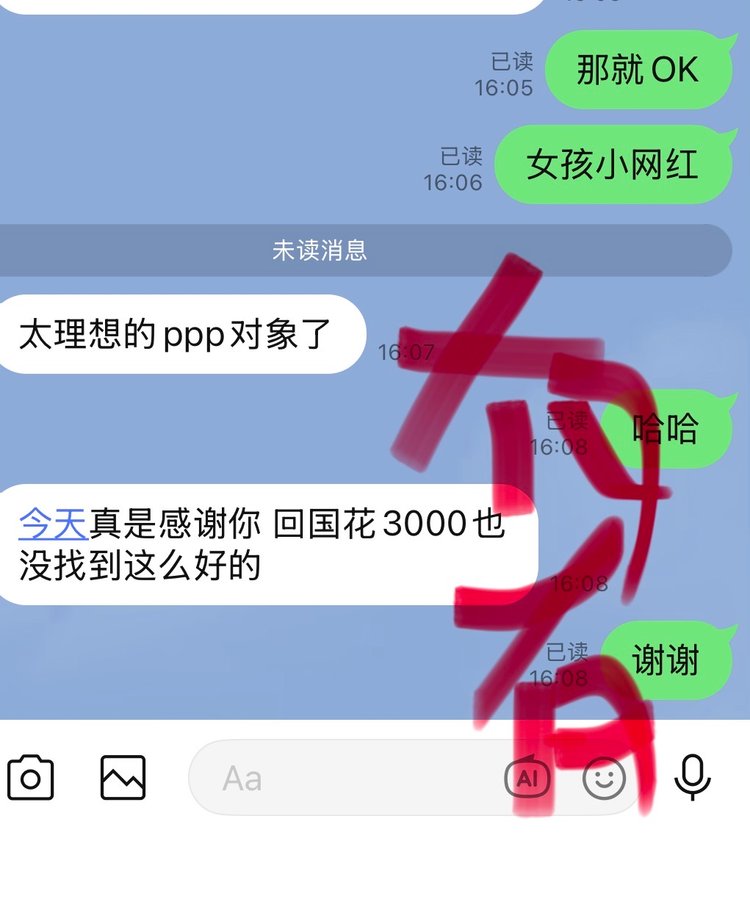Open the AI assistant icon in input
The width and height of the screenshot is (750, 907).
pos(527,777)
